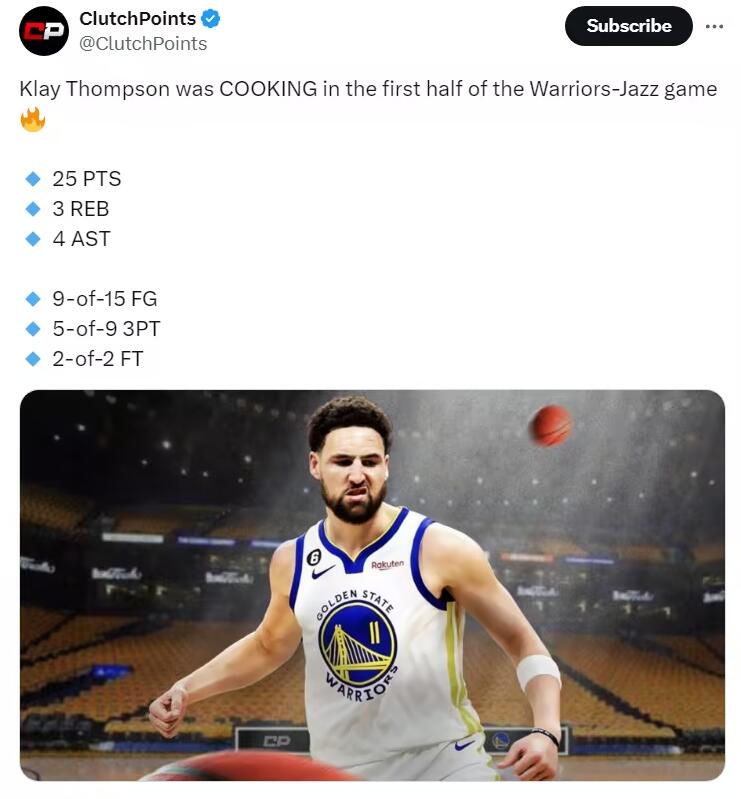Subscribe to ClutchPoints
The image size is (741, 799).
pyautogui.click(x=628, y=26)
